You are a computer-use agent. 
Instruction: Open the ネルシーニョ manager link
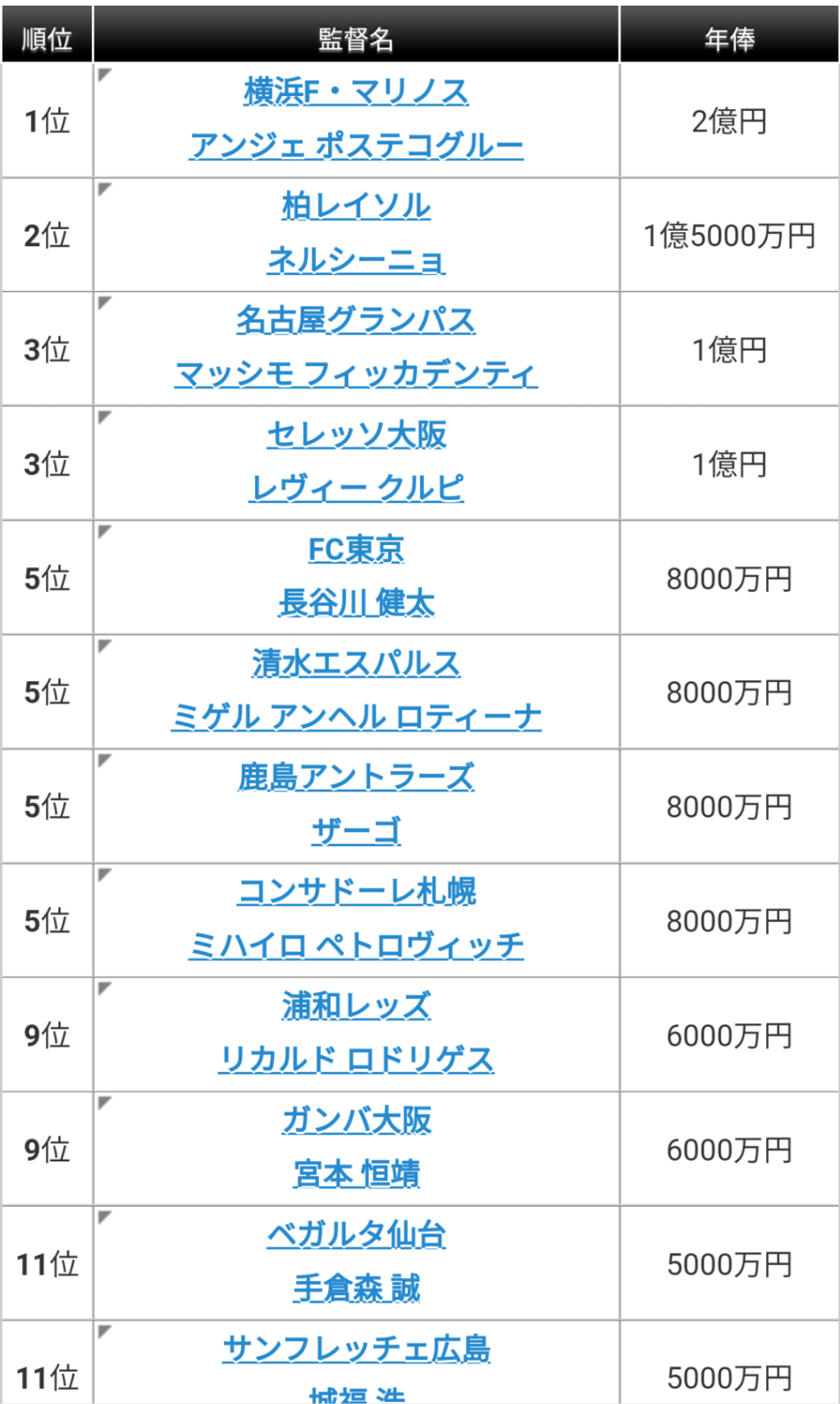tap(356, 260)
